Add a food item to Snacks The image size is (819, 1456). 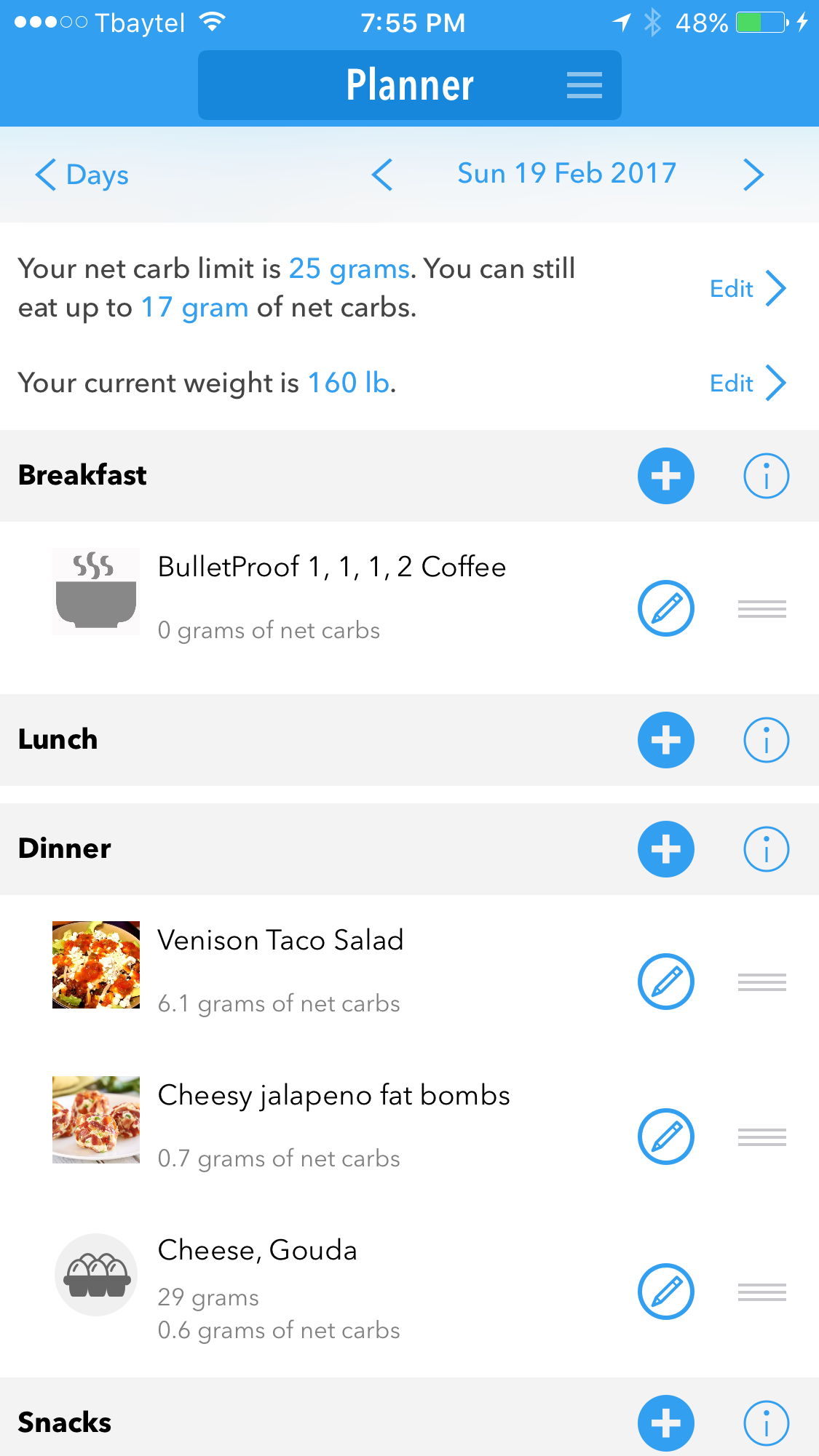(666, 1423)
